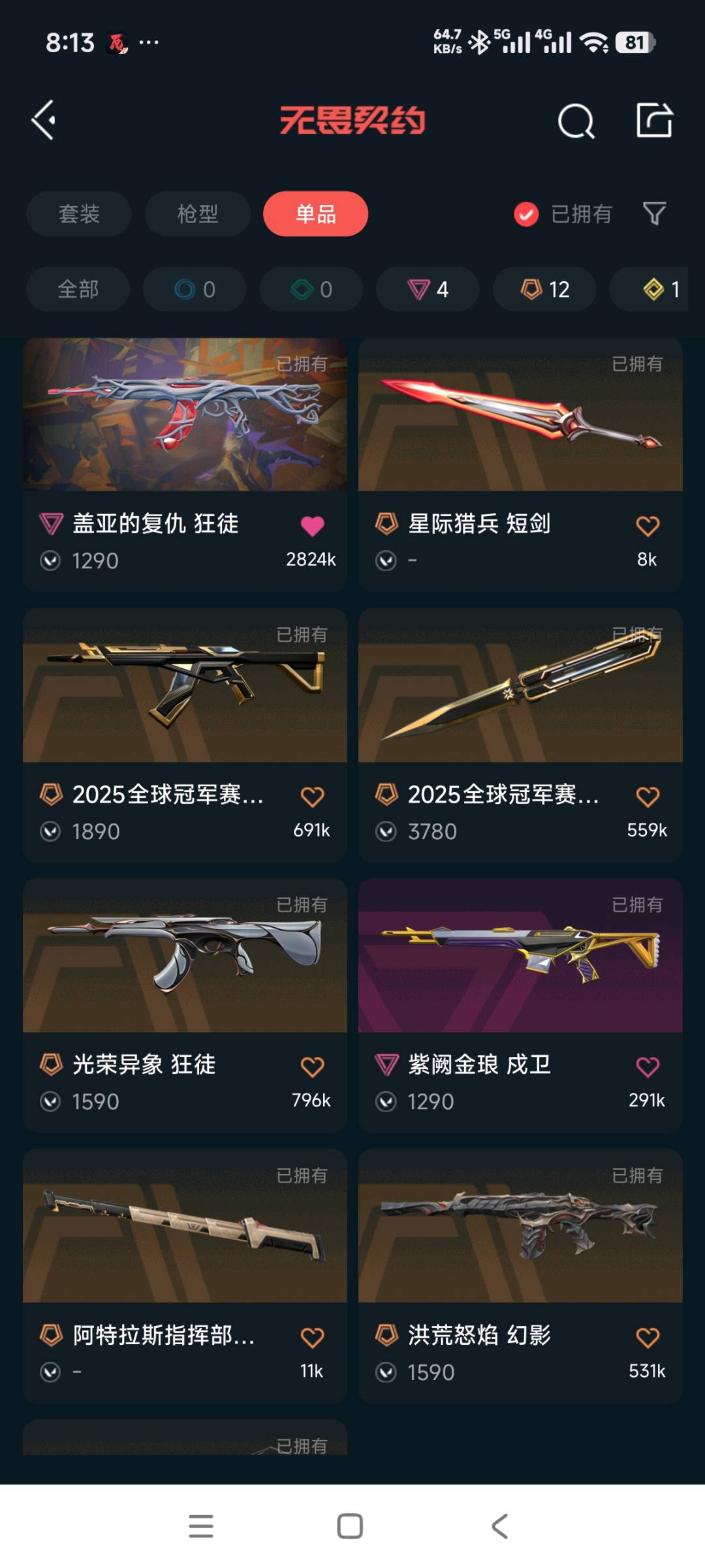Share this page via the share icon

[654, 120]
